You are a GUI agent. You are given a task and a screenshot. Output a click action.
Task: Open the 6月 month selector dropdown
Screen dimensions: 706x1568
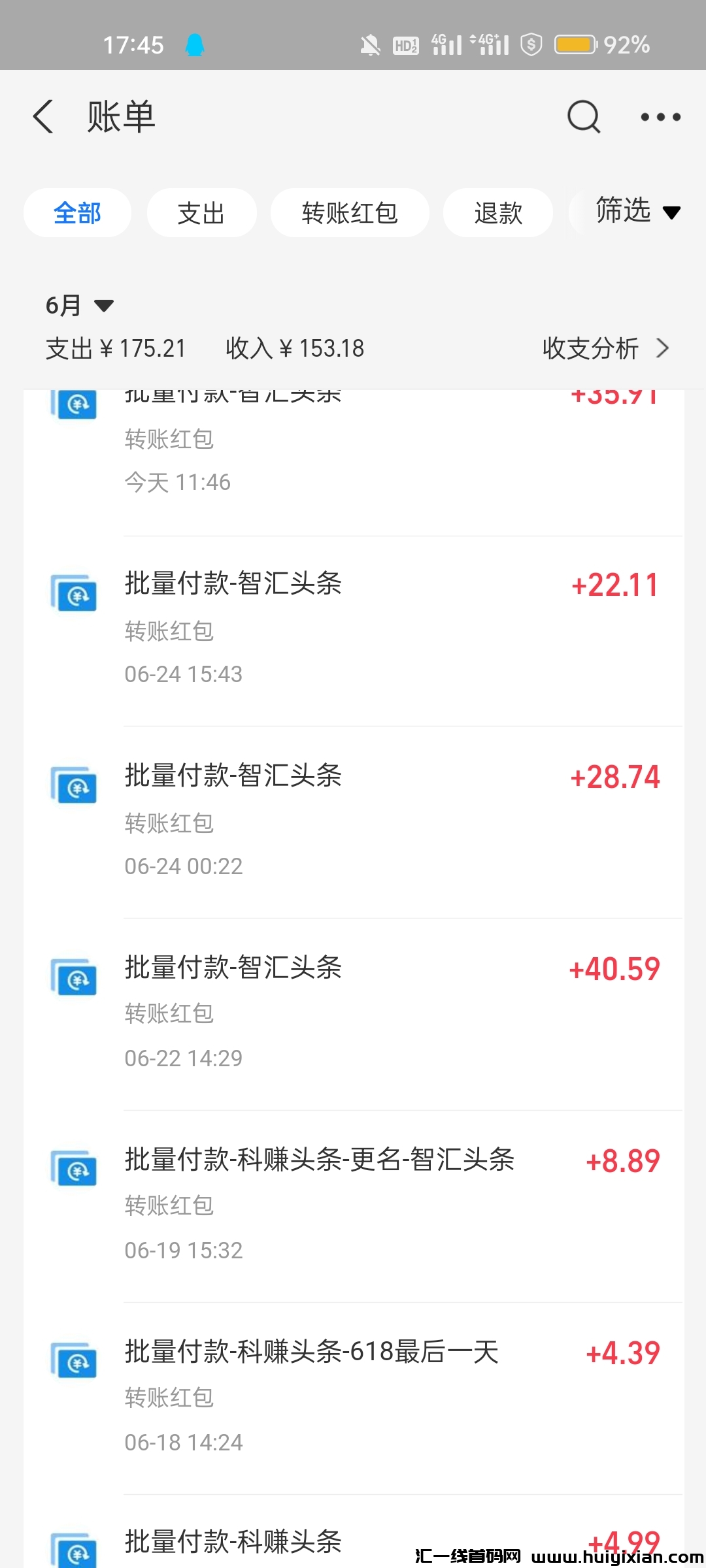tap(78, 304)
